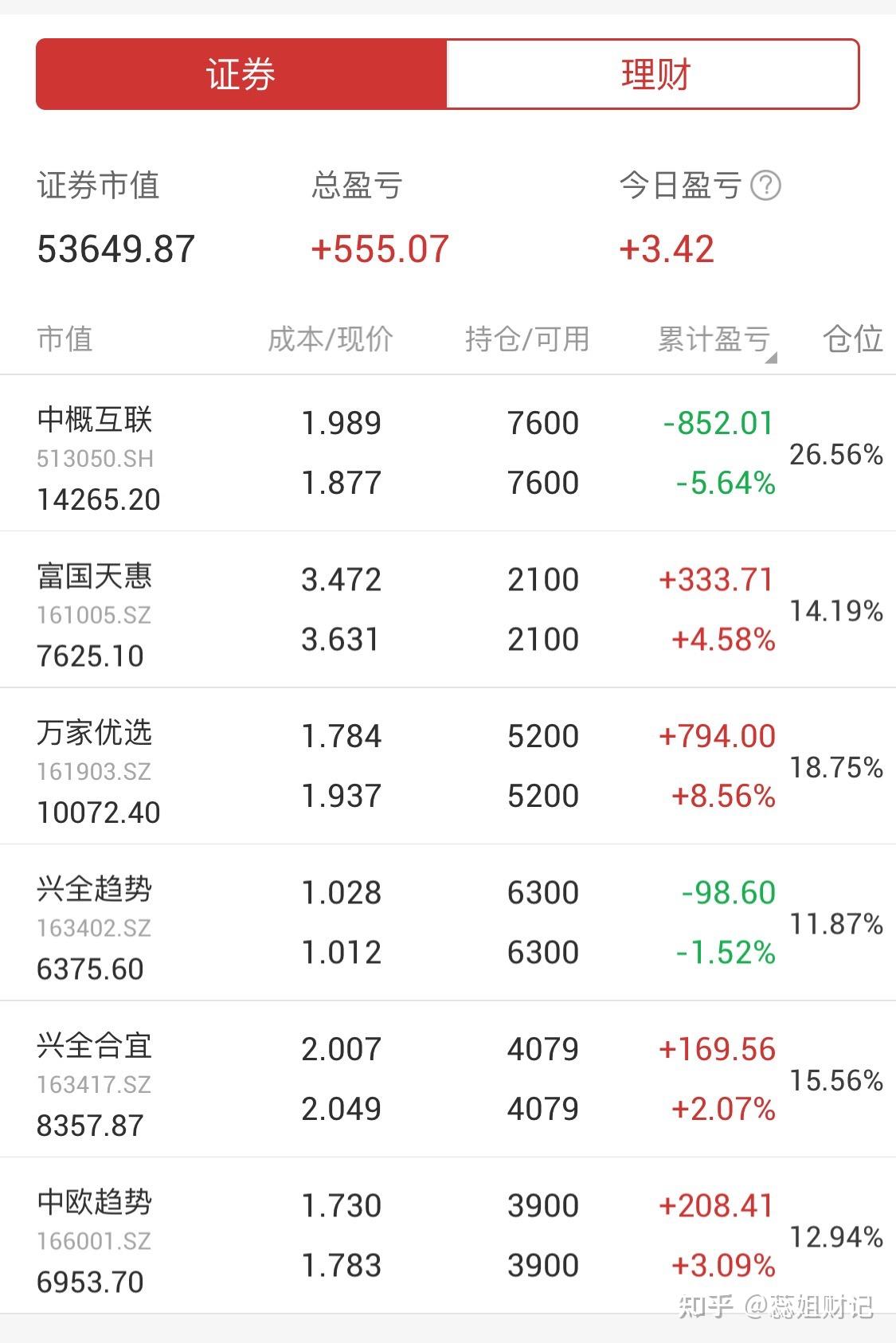Image resolution: width=896 pixels, height=1343 pixels.
Task: Select the fund code 513050.SH
Action: pos(96,459)
